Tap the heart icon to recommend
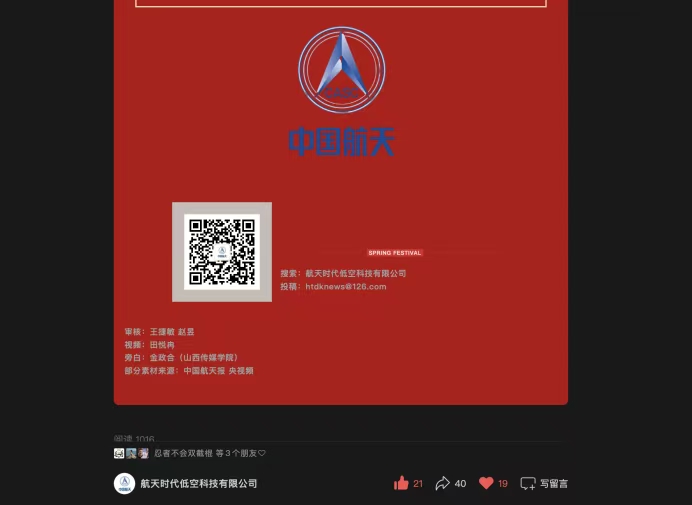 click(x=486, y=483)
